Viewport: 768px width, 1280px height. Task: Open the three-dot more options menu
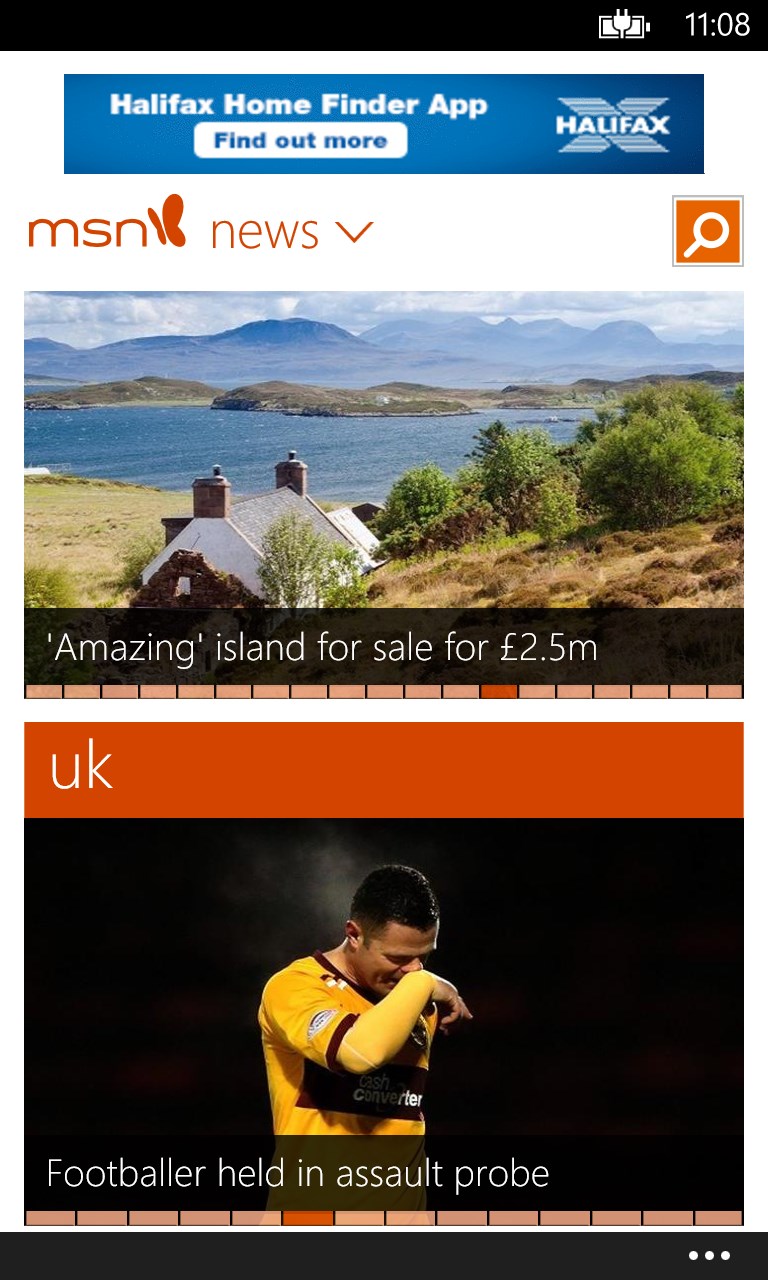709,1256
